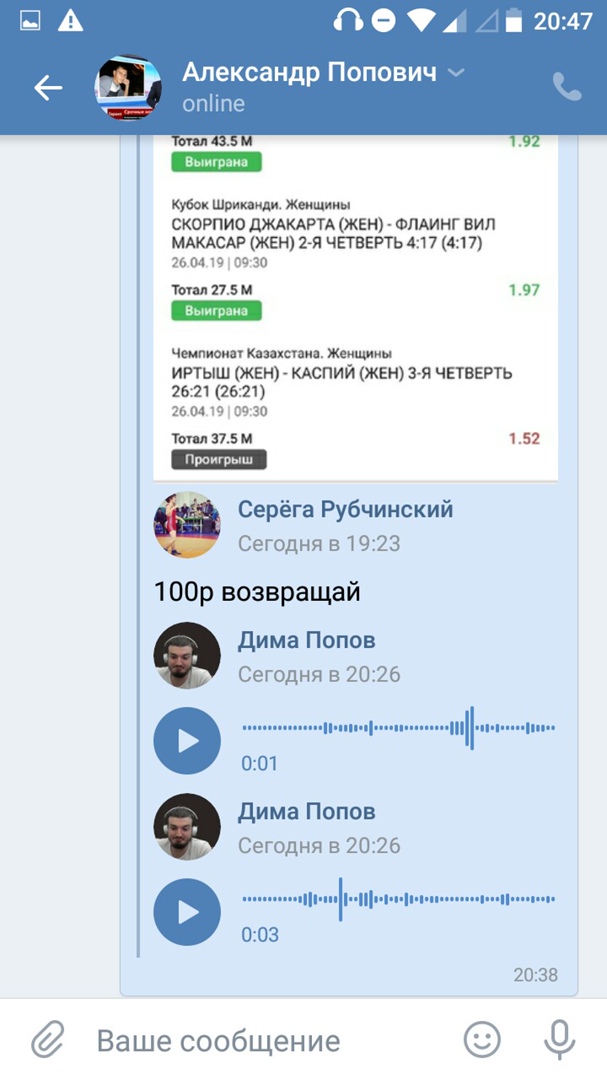Viewport: 607px width, 1080px height.
Task: Record a voice message
Action: click(x=559, y=1040)
